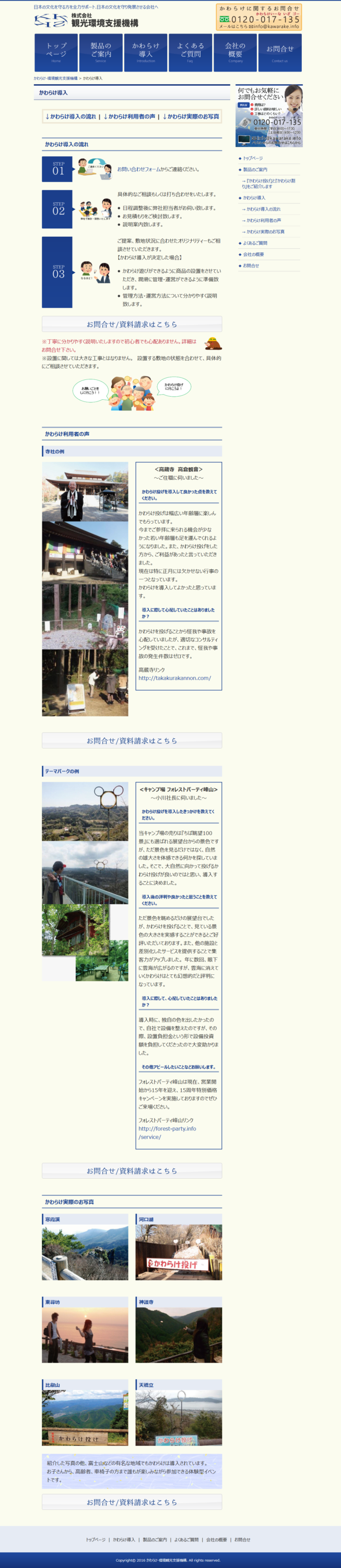This screenshot has width=341, height=1568.
Task: Select よくあるご質問 in the sidebar menu
Action: 255,243
